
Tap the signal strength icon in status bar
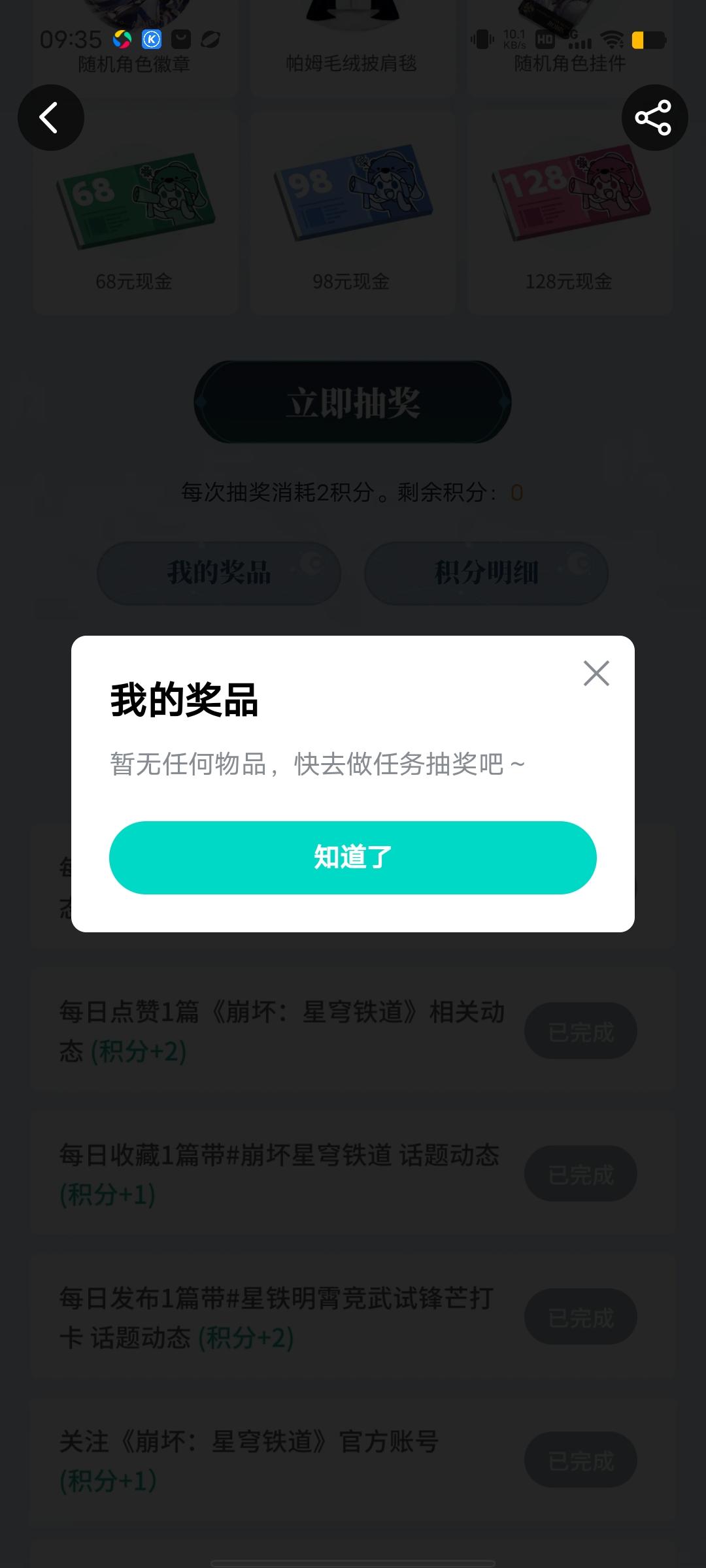click(x=580, y=41)
